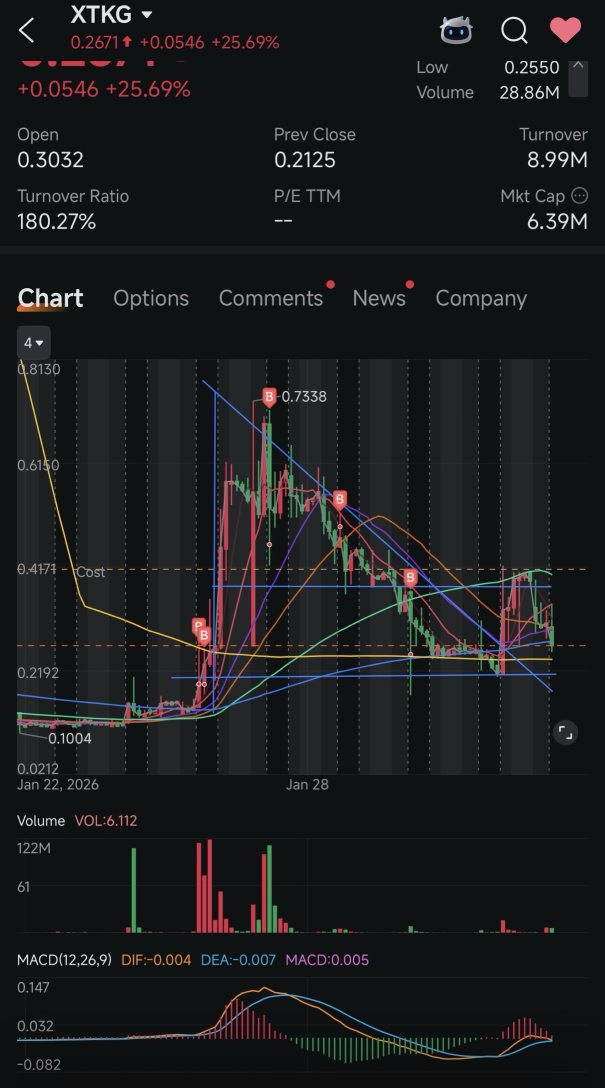Viewport: 605px width, 1088px height.
Task: Switch to the Options tab
Action: point(151,298)
